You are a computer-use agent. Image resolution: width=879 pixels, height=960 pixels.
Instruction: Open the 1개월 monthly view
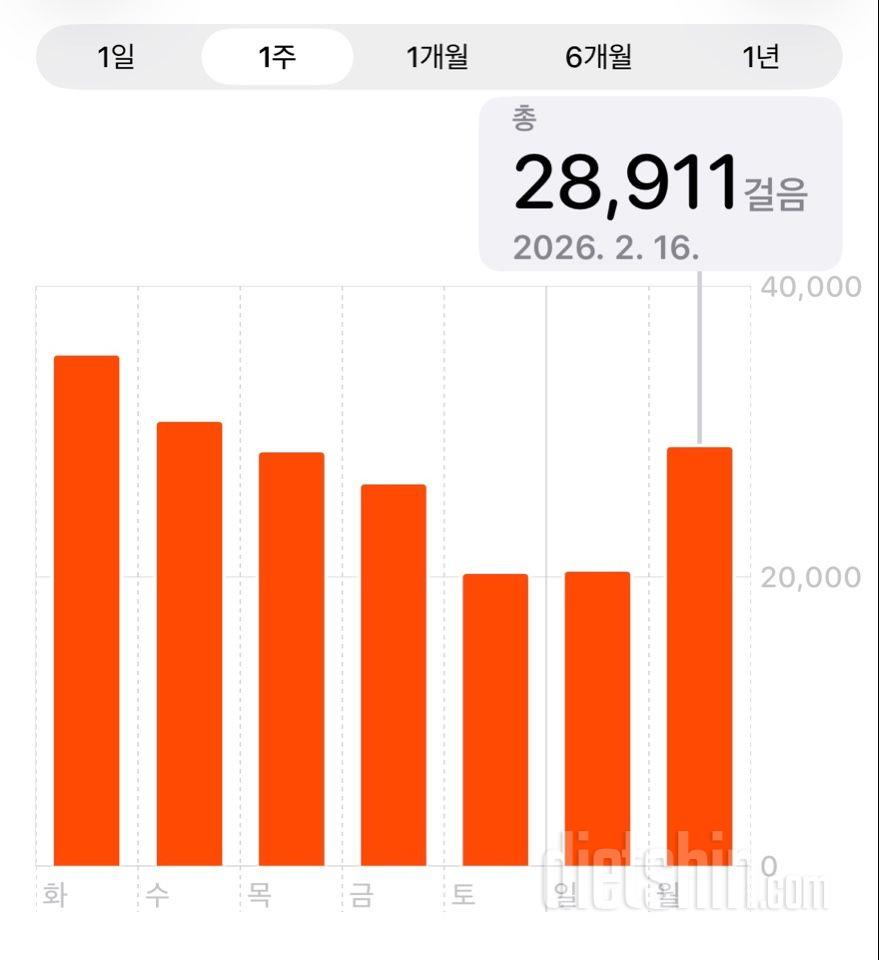click(x=437, y=58)
